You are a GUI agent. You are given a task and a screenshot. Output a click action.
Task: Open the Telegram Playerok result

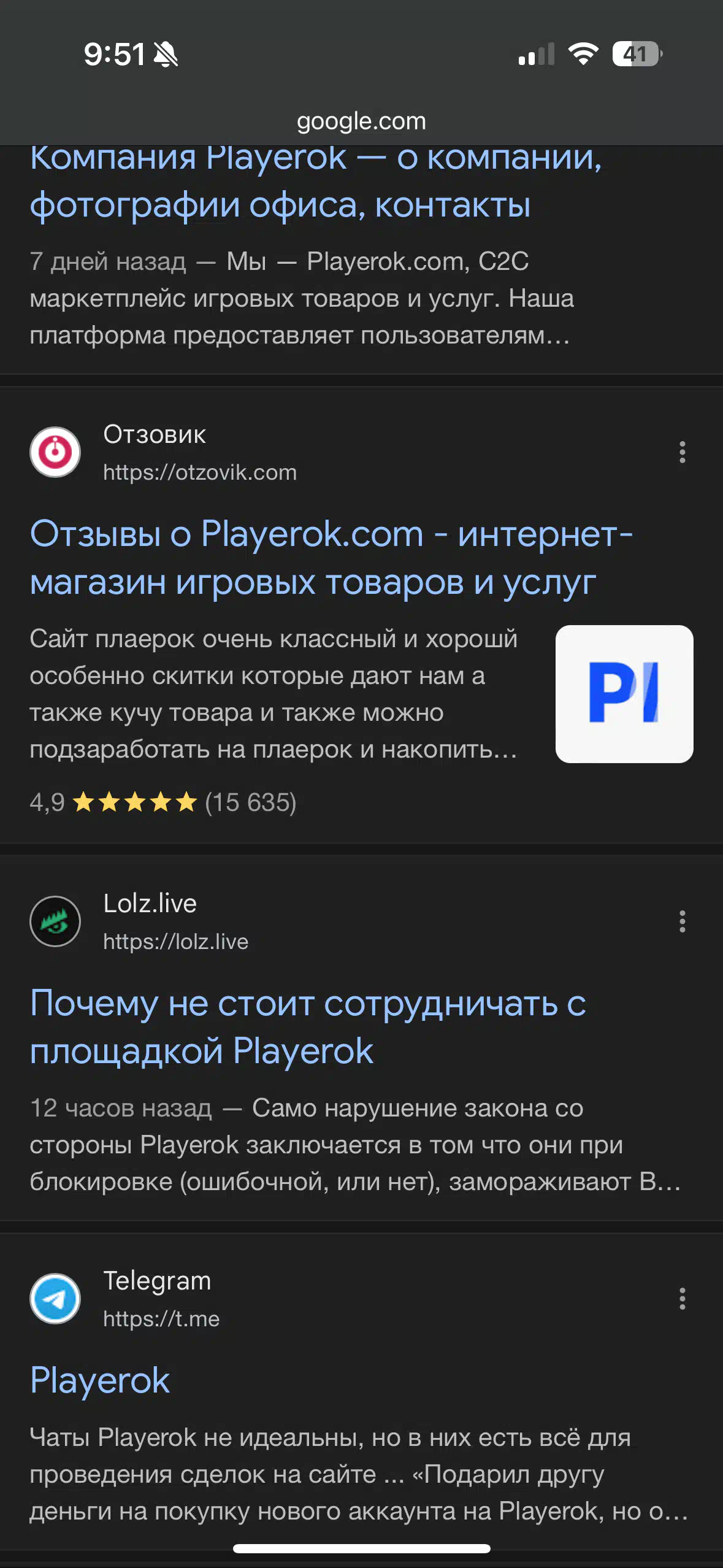(x=100, y=1380)
